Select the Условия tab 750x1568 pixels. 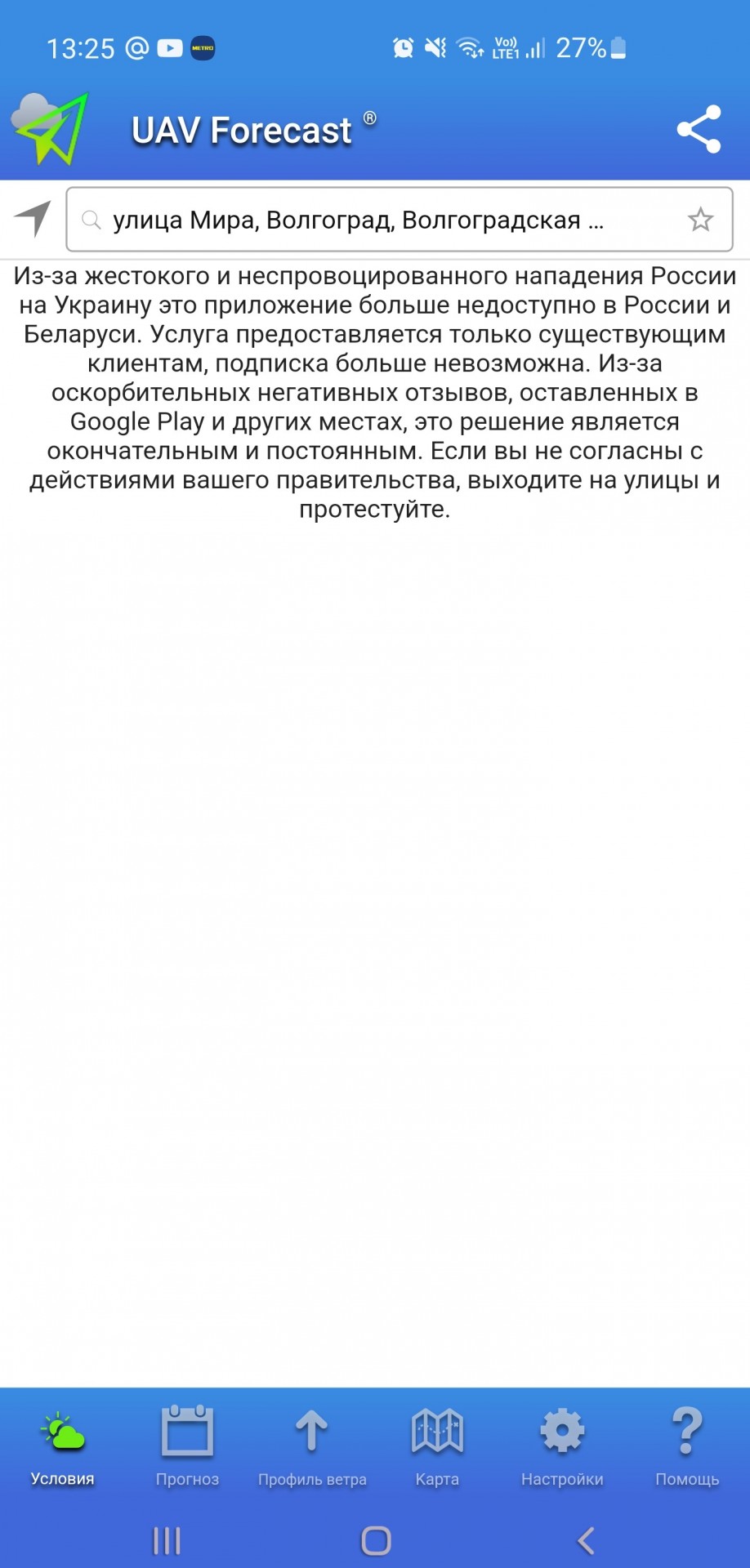coord(63,1449)
